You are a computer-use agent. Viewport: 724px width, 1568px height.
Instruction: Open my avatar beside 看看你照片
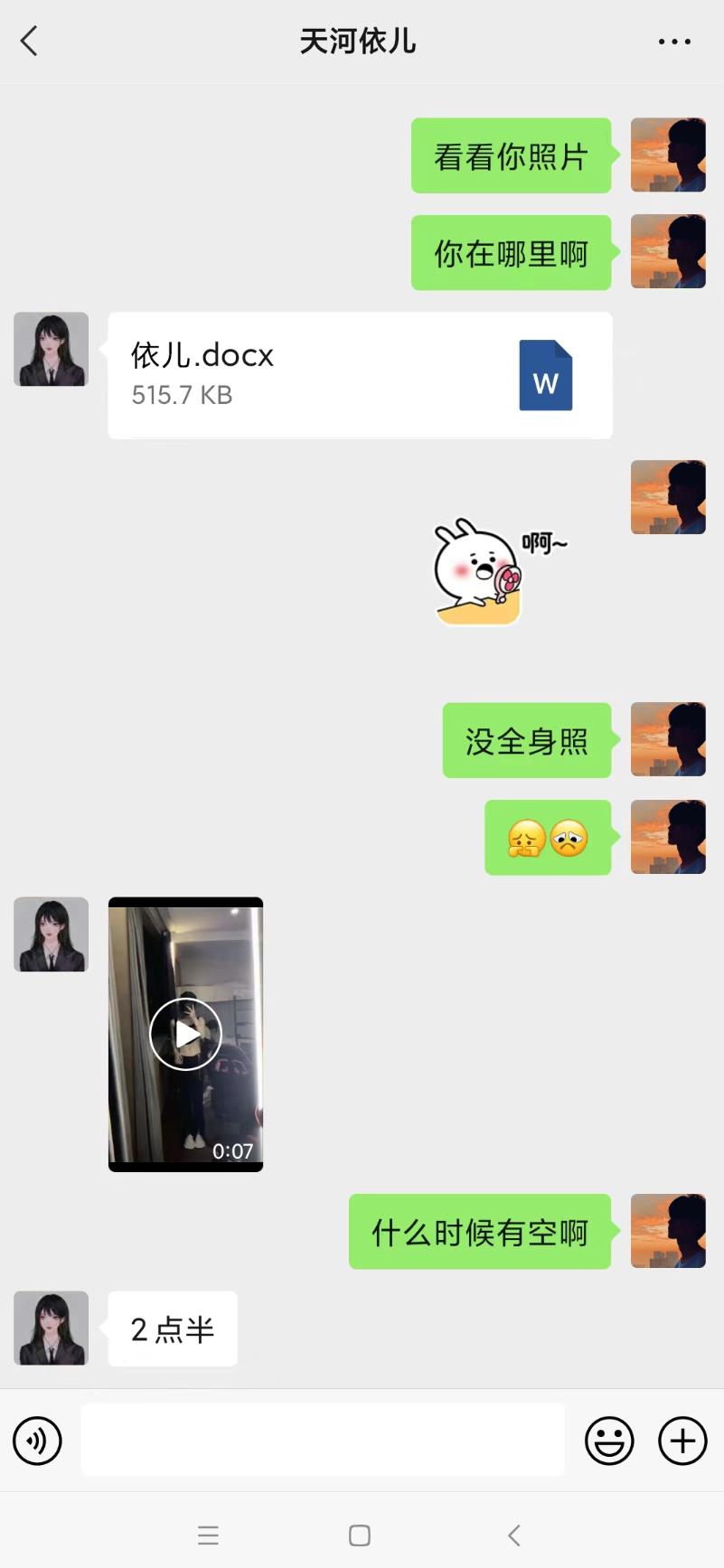[668, 155]
